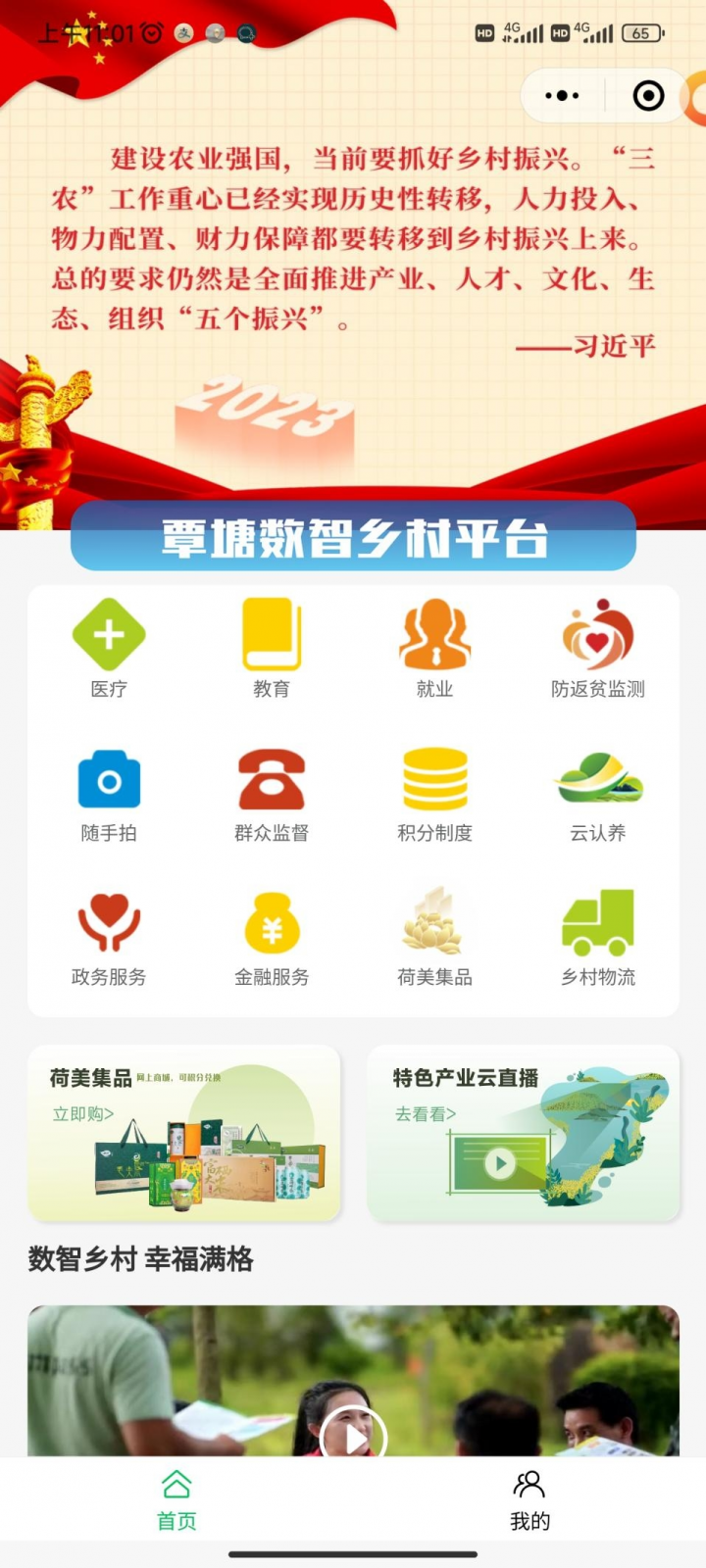The height and width of the screenshot is (1568, 706).
Task: Open the 特色产业云直播 card
Action: tap(523, 1134)
